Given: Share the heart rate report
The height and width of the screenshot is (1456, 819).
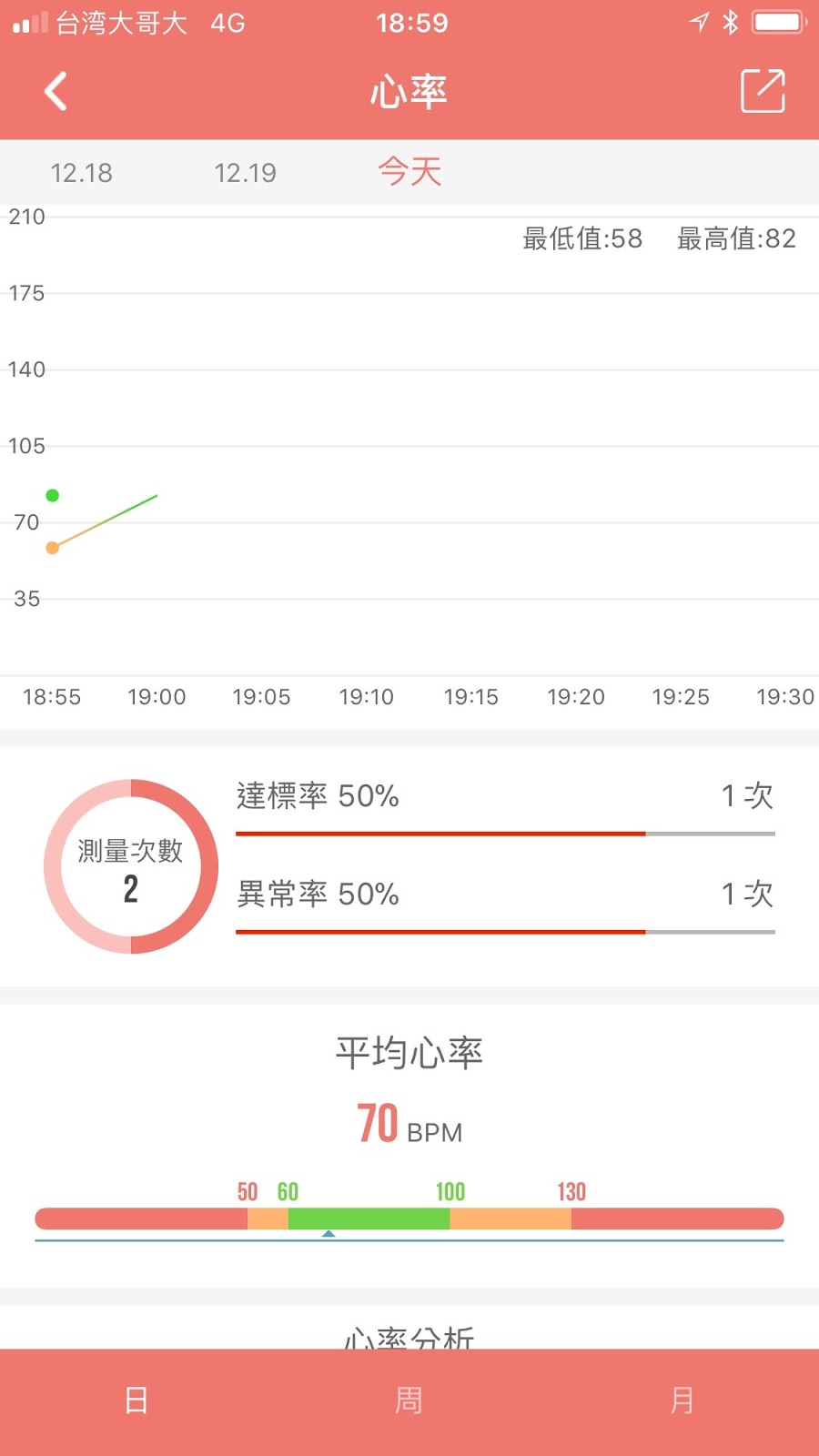Looking at the screenshot, I should [763, 91].
